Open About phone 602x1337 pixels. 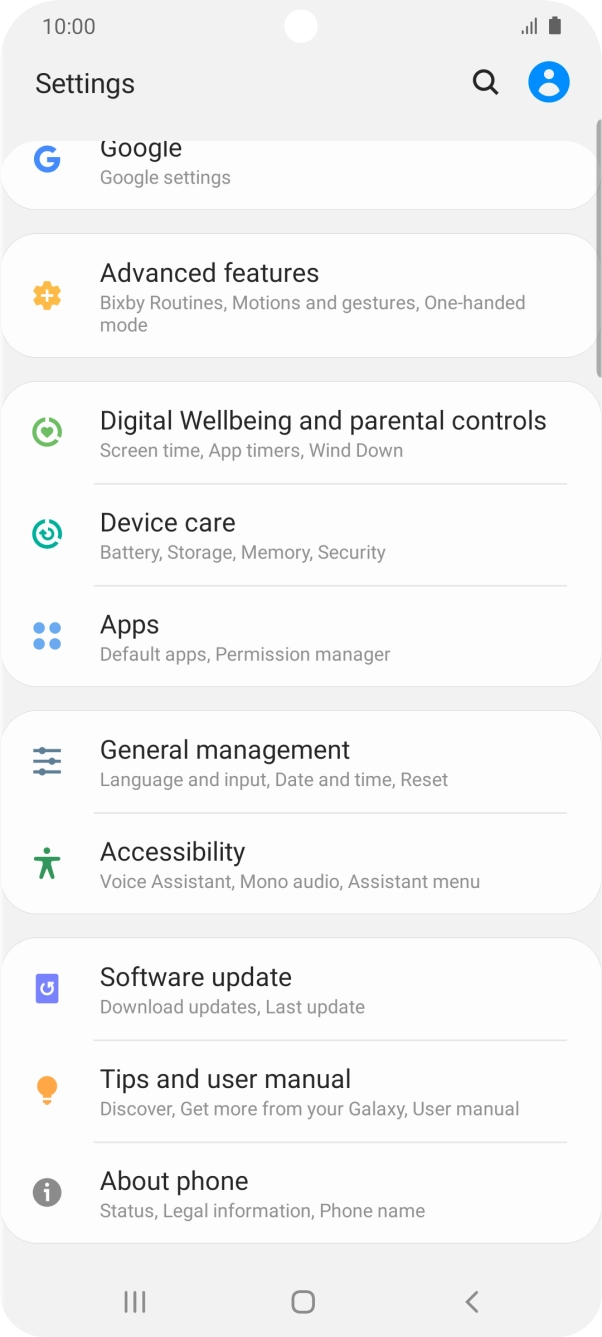pyautogui.click(x=300, y=1194)
